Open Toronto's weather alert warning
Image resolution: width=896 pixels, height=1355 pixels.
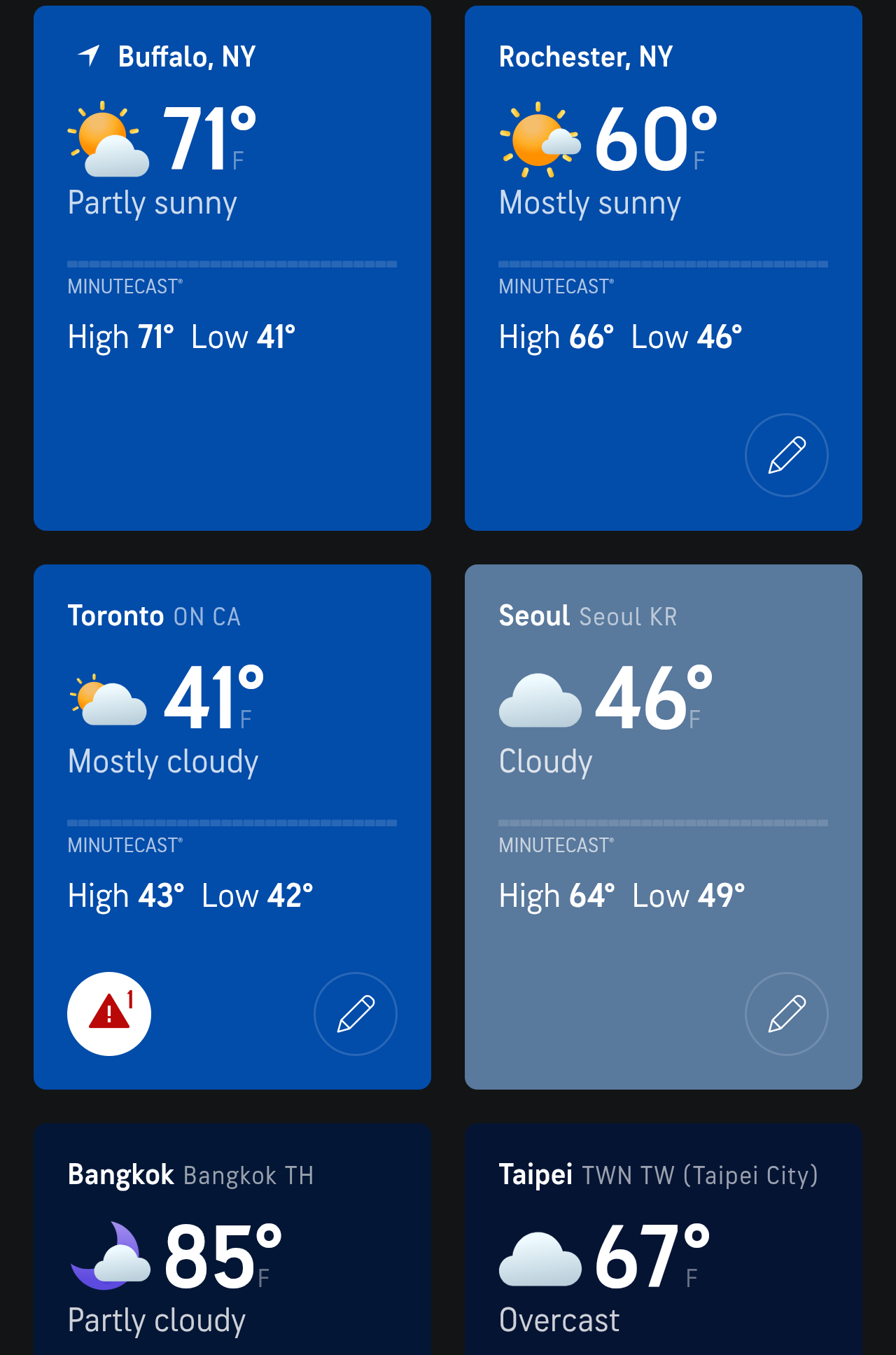[109, 1013]
